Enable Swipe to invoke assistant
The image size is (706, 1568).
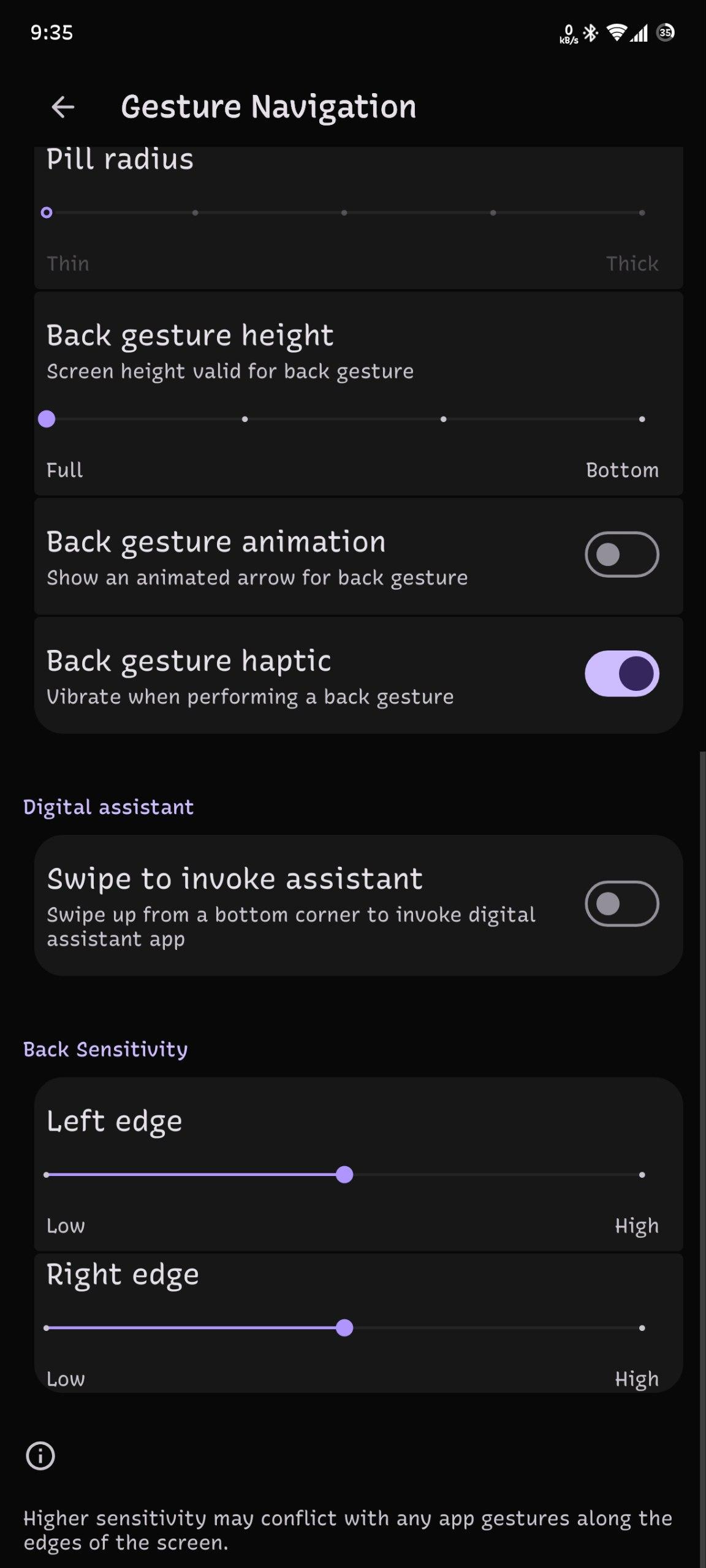(621, 903)
